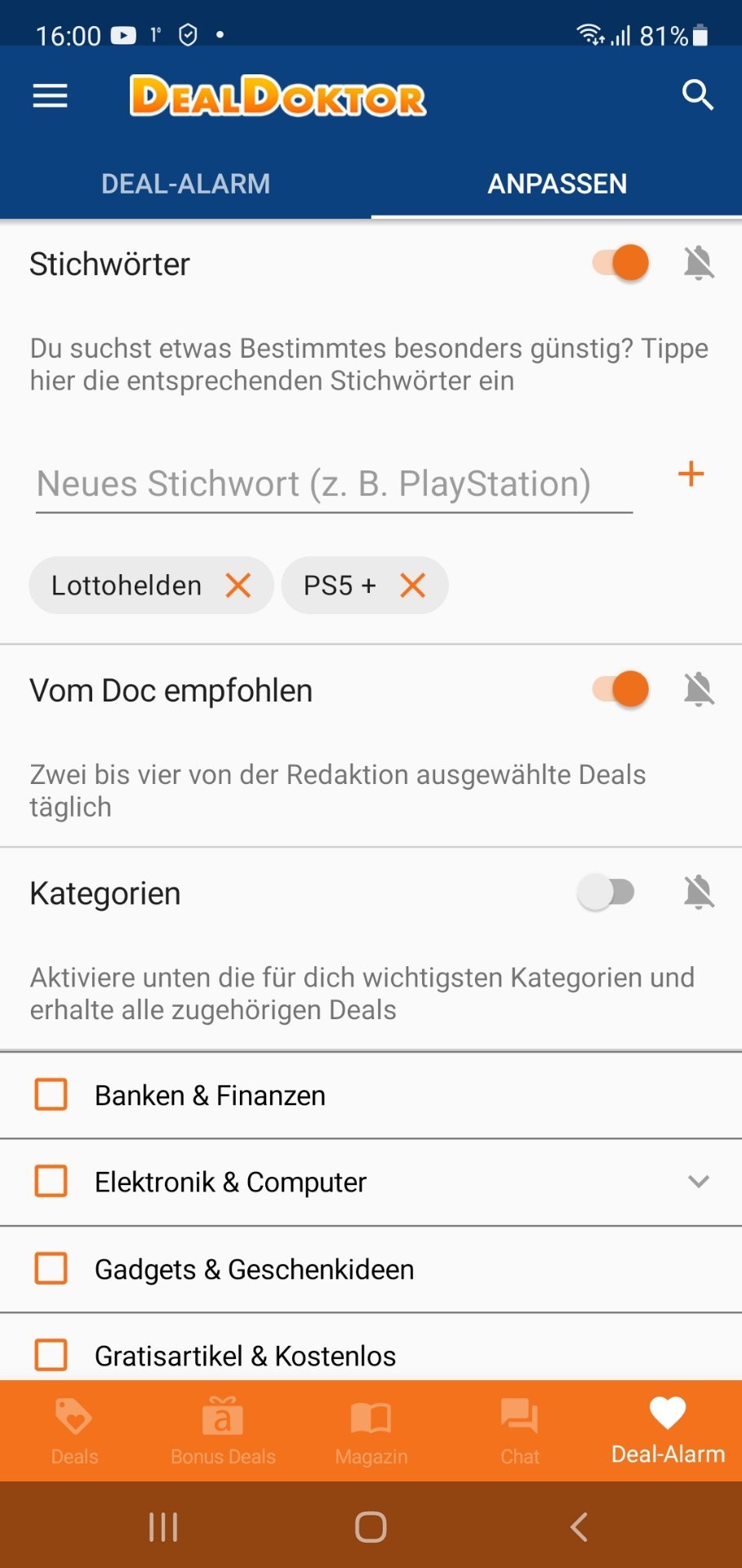Focus the Neues Stichwort text field
Viewport: 742px width, 1568px height.
point(334,483)
